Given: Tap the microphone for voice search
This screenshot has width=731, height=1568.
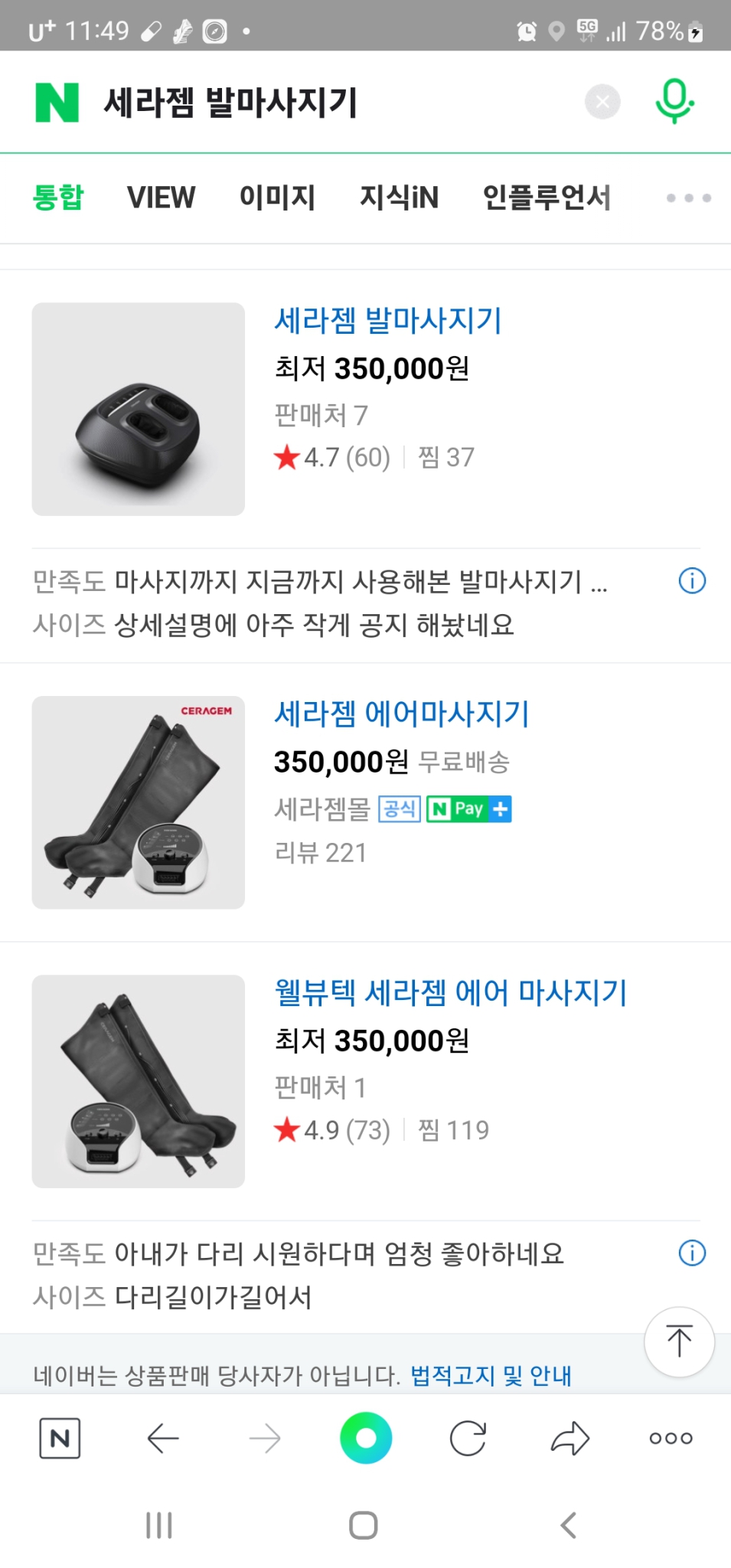Looking at the screenshot, I should click(x=673, y=102).
